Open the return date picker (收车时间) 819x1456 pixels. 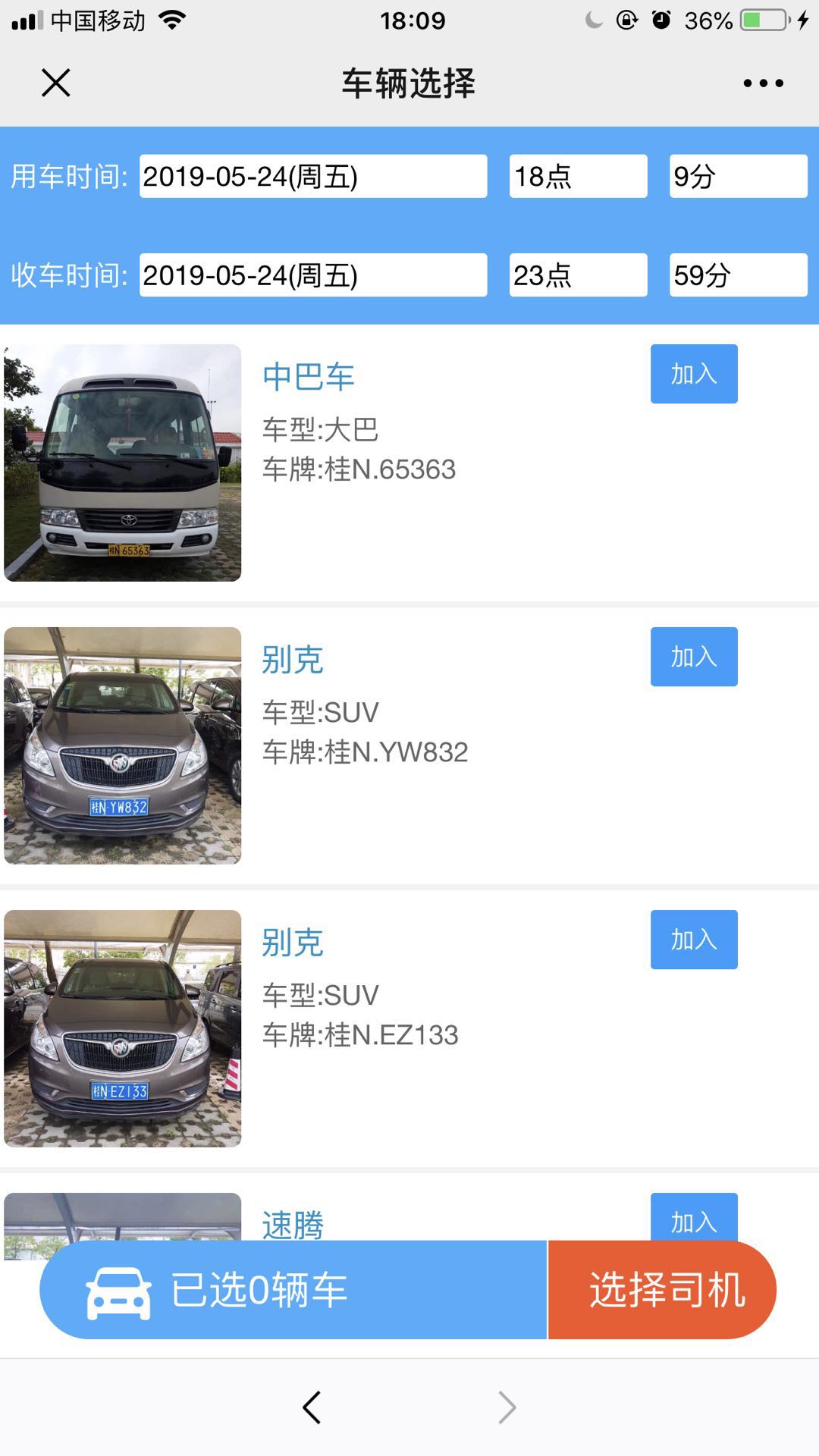point(312,275)
